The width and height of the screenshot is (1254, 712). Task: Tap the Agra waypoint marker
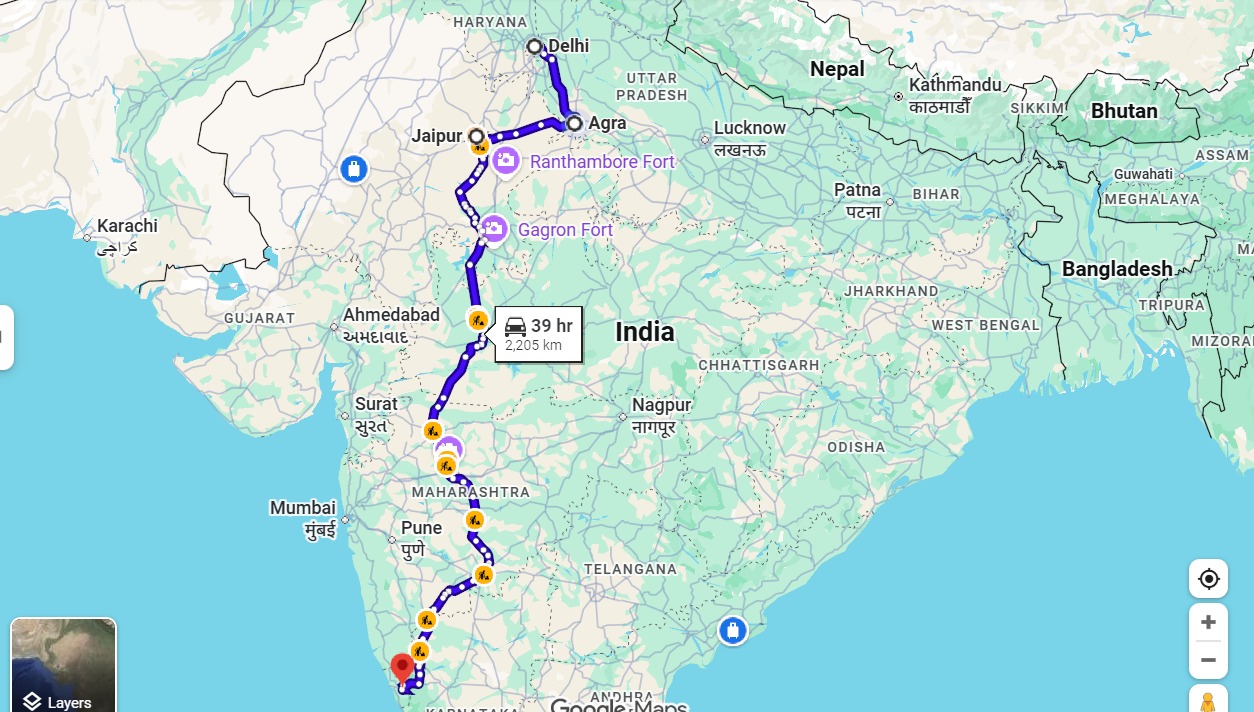click(574, 124)
